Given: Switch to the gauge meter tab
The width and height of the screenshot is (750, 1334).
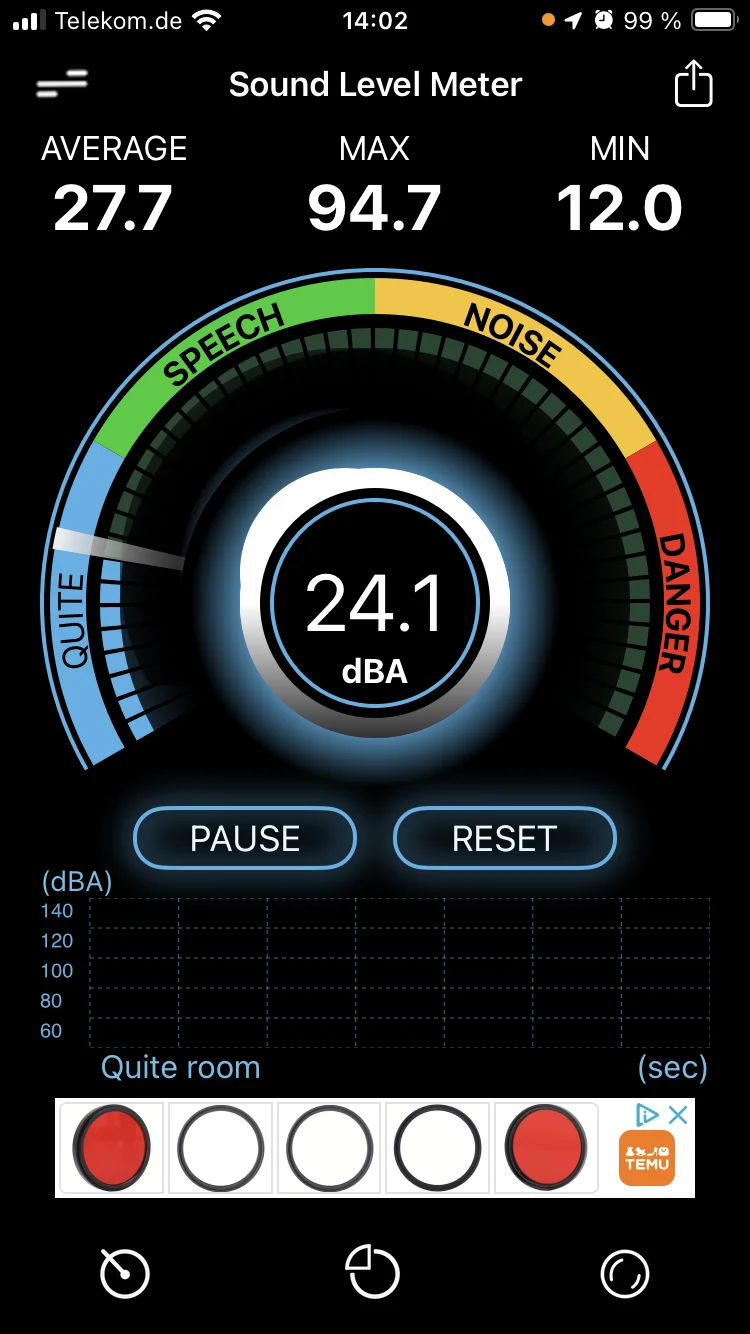Looking at the screenshot, I should point(125,1274).
